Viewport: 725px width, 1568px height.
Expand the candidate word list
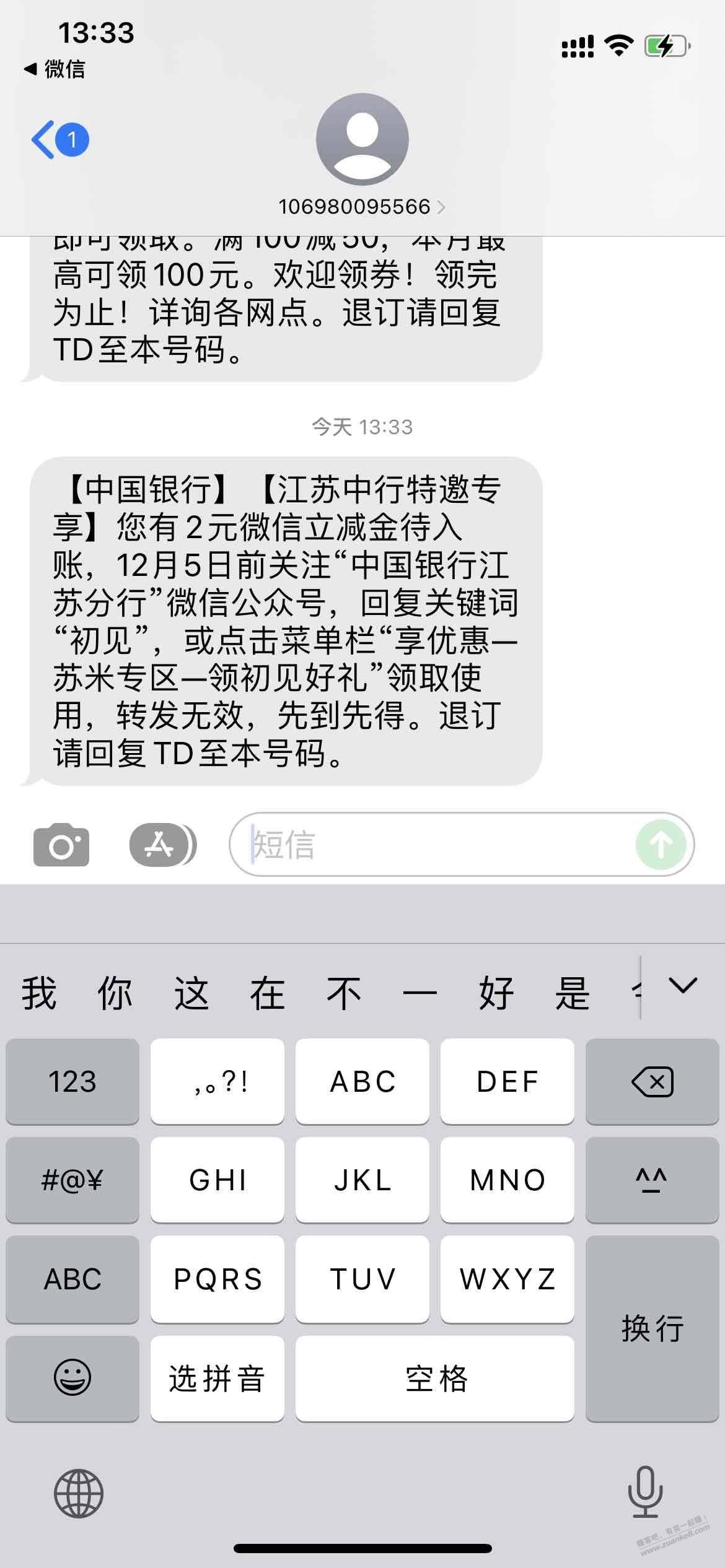tap(683, 987)
